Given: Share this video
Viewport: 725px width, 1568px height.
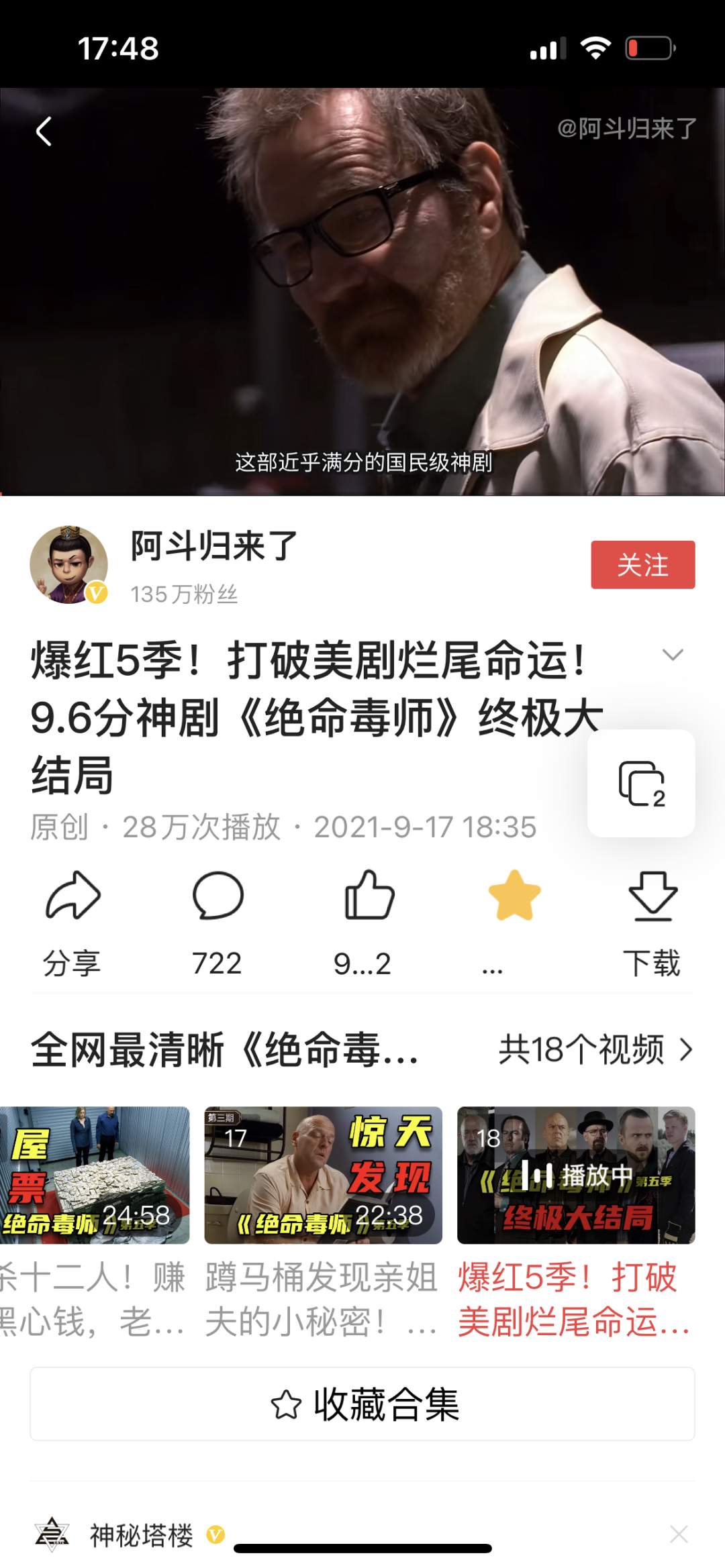Looking at the screenshot, I should coord(72,925).
